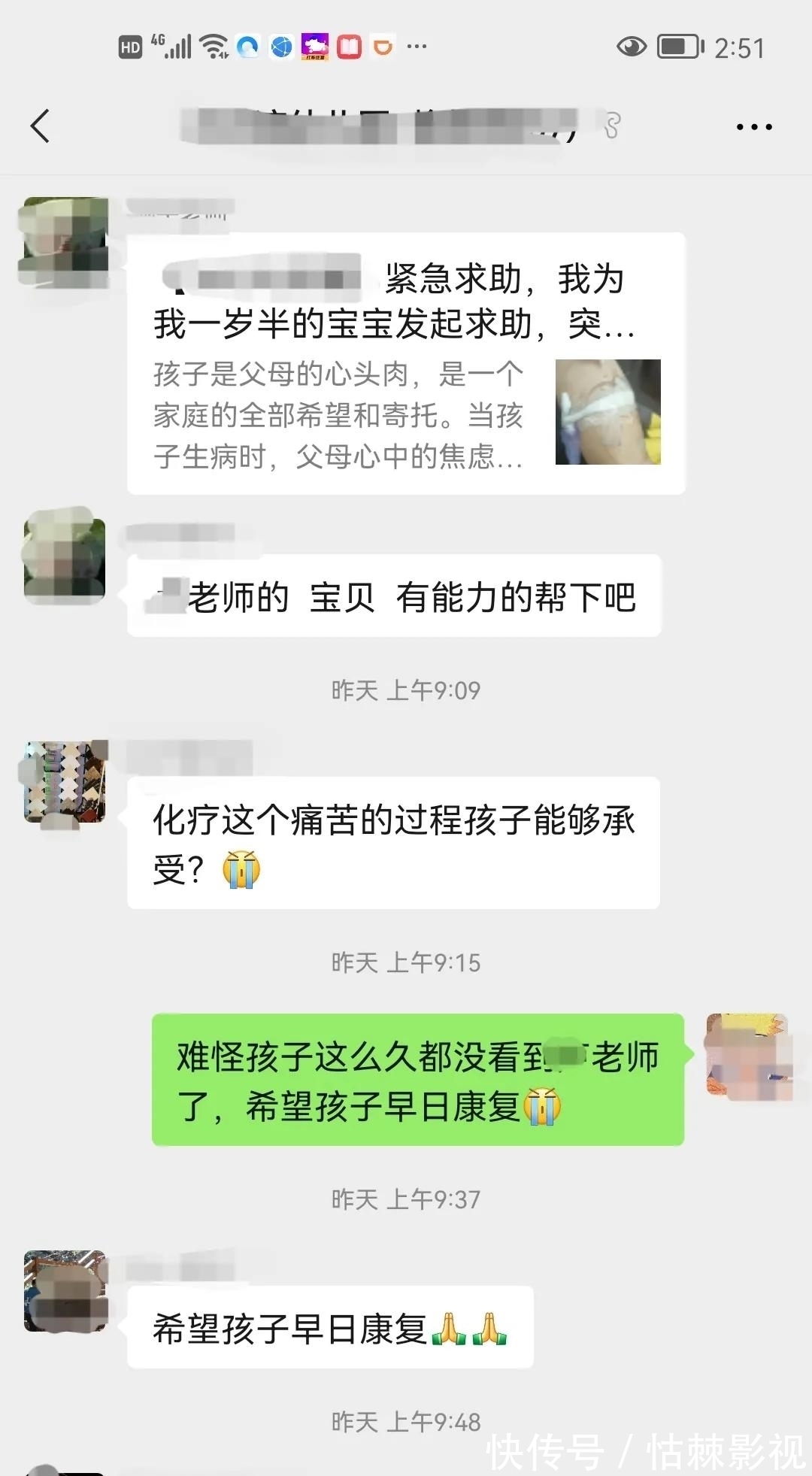Expand the hidden notification icons with three dots
The image size is (812, 1476).
click(x=416, y=47)
